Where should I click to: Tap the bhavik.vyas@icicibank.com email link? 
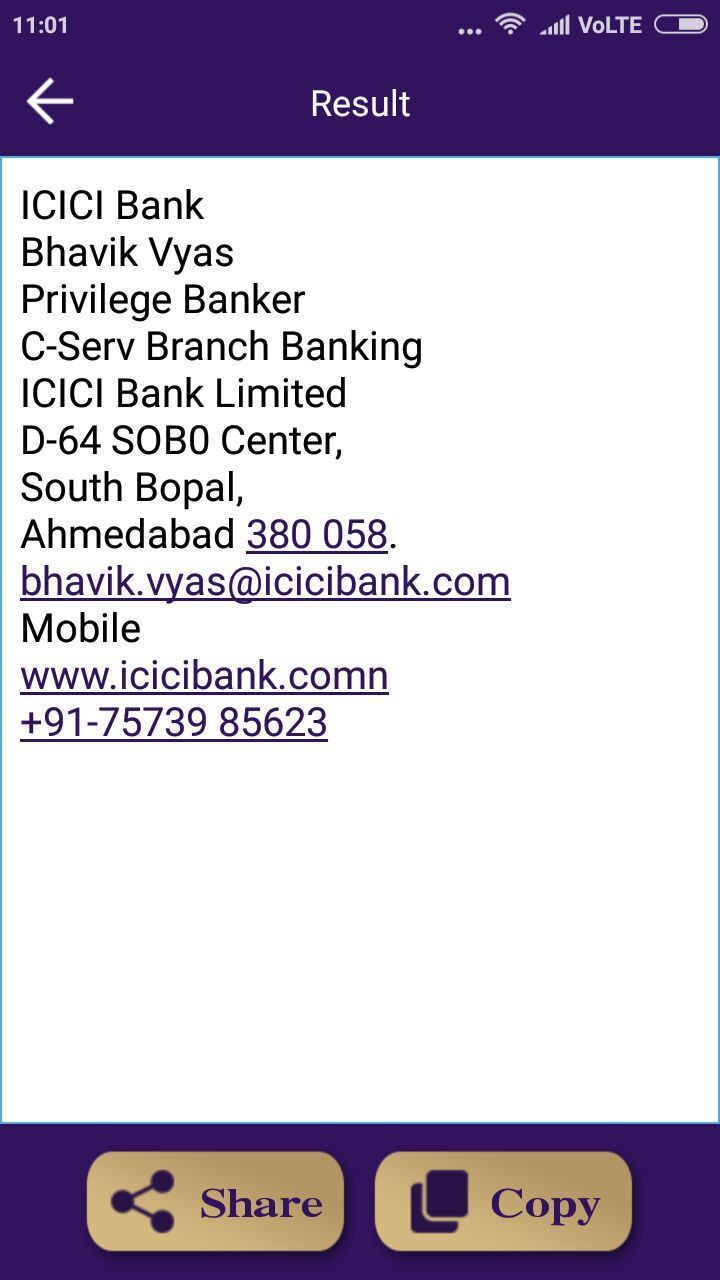point(265,582)
